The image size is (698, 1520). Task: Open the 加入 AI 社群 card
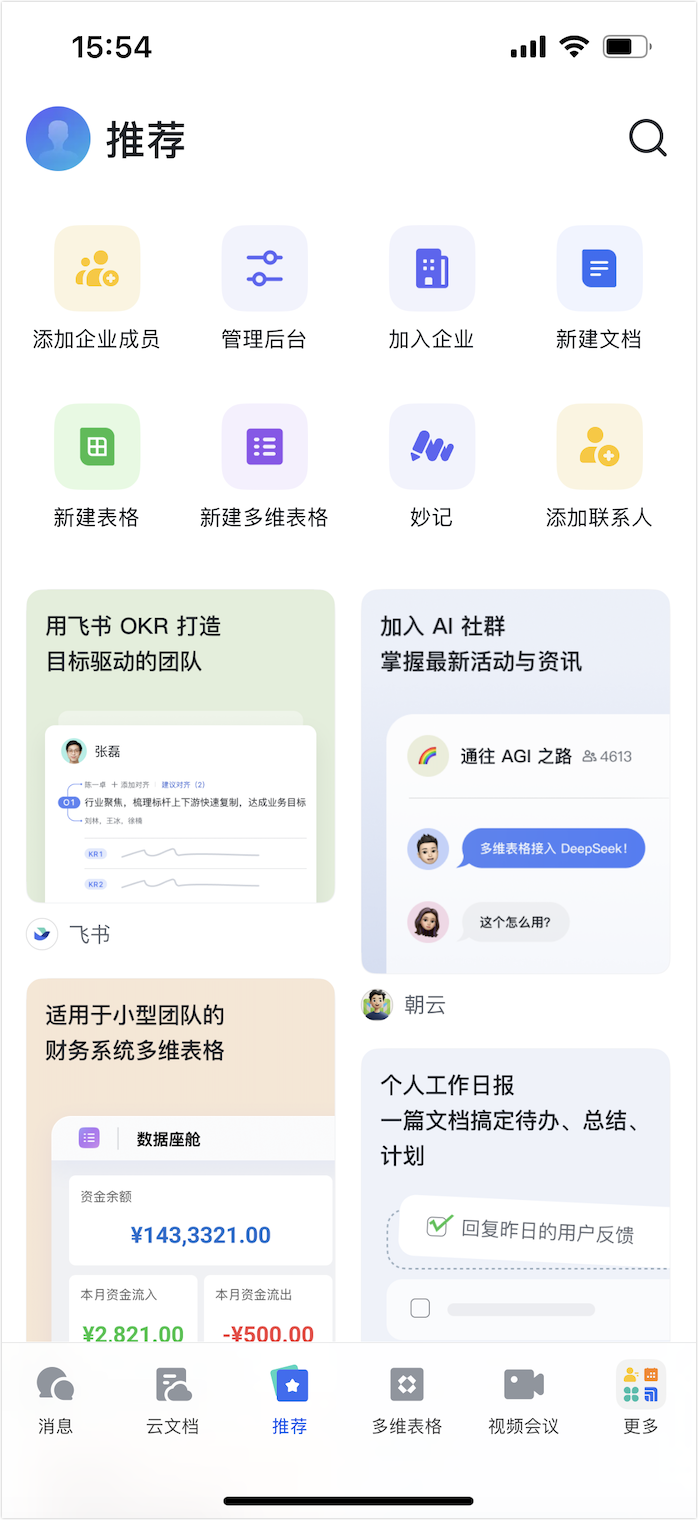tap(515, 780)
